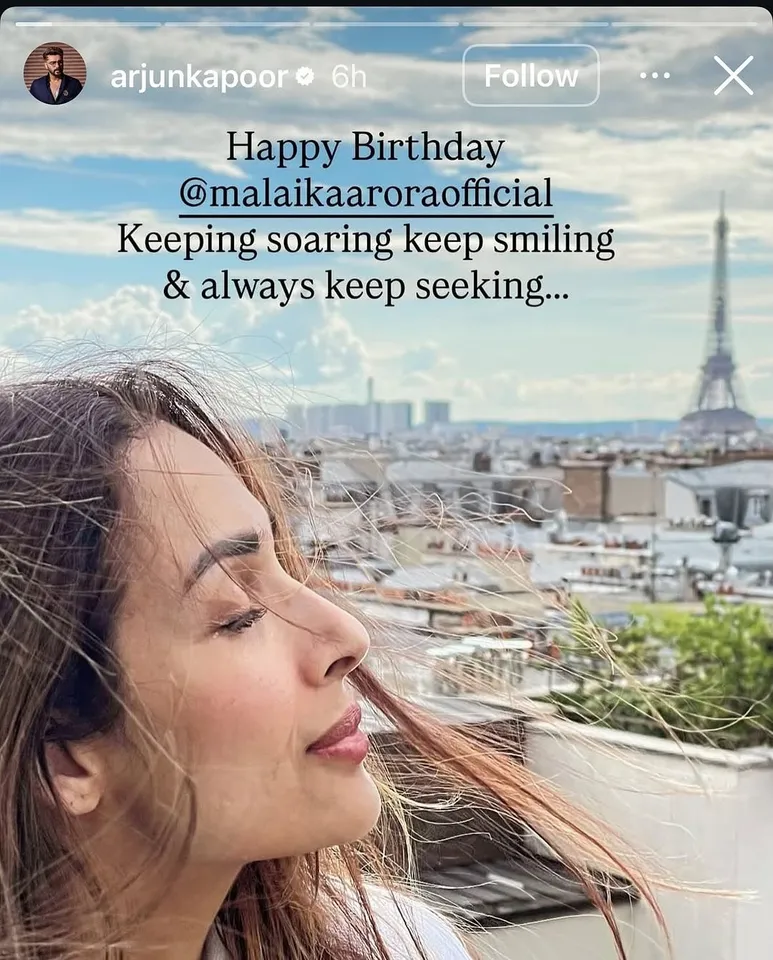
Task: Open the arjunkapoor username
Action: coord(198,77)
